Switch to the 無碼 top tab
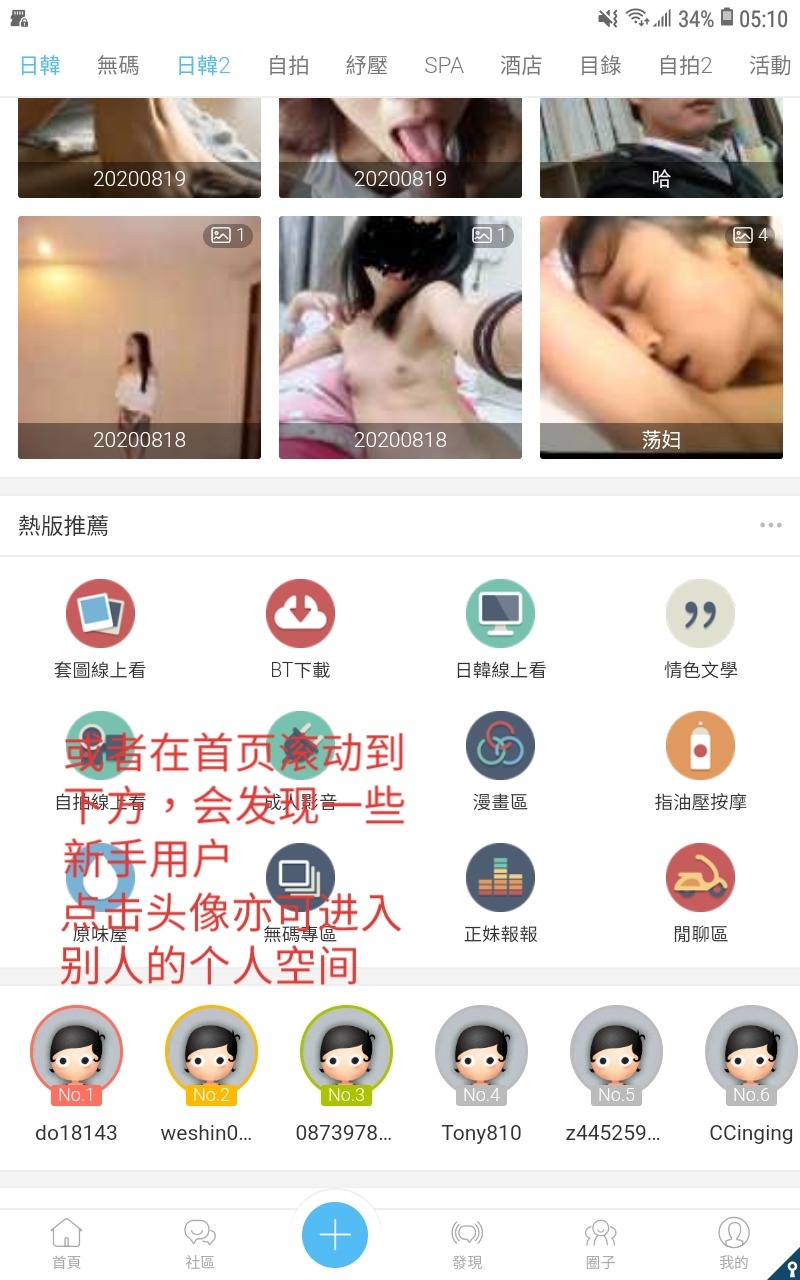The height and width of the screenshot is (1280, 800). 118,66
